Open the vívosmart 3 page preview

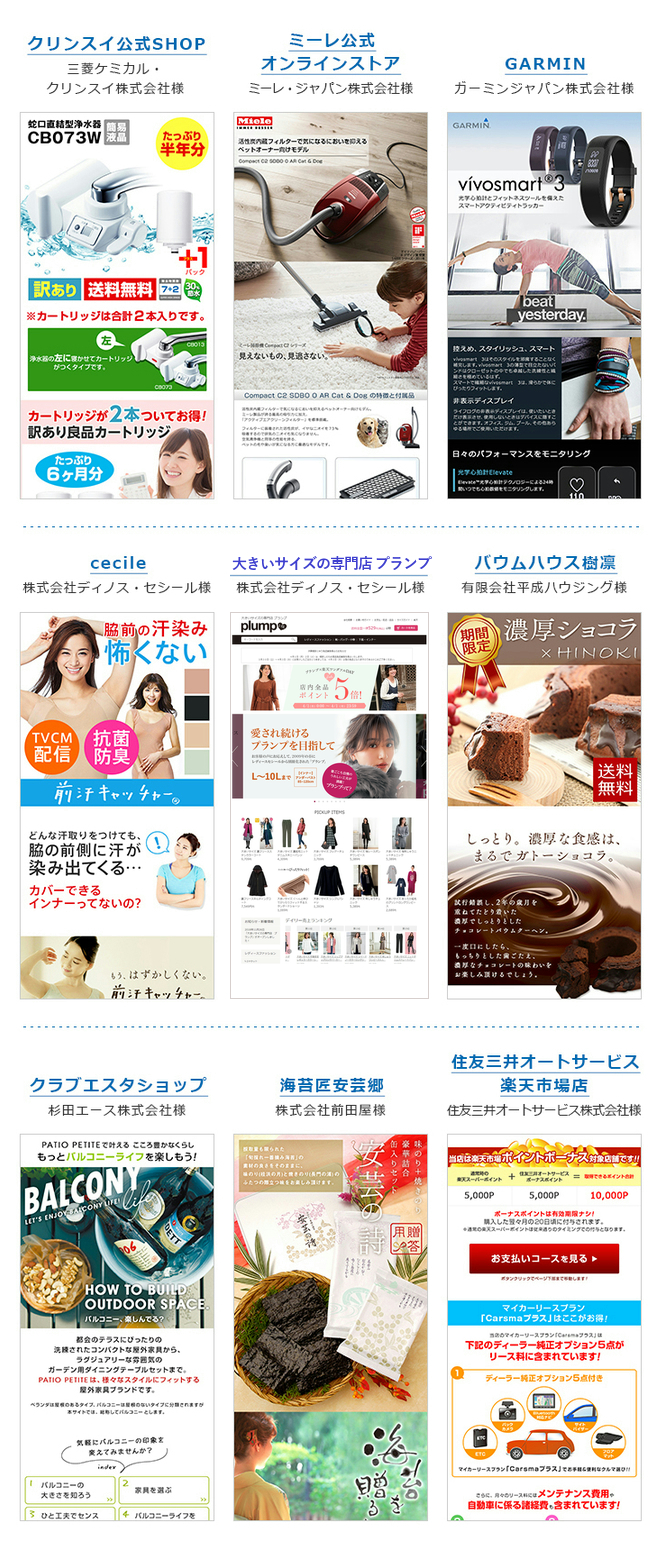[544, 305]
